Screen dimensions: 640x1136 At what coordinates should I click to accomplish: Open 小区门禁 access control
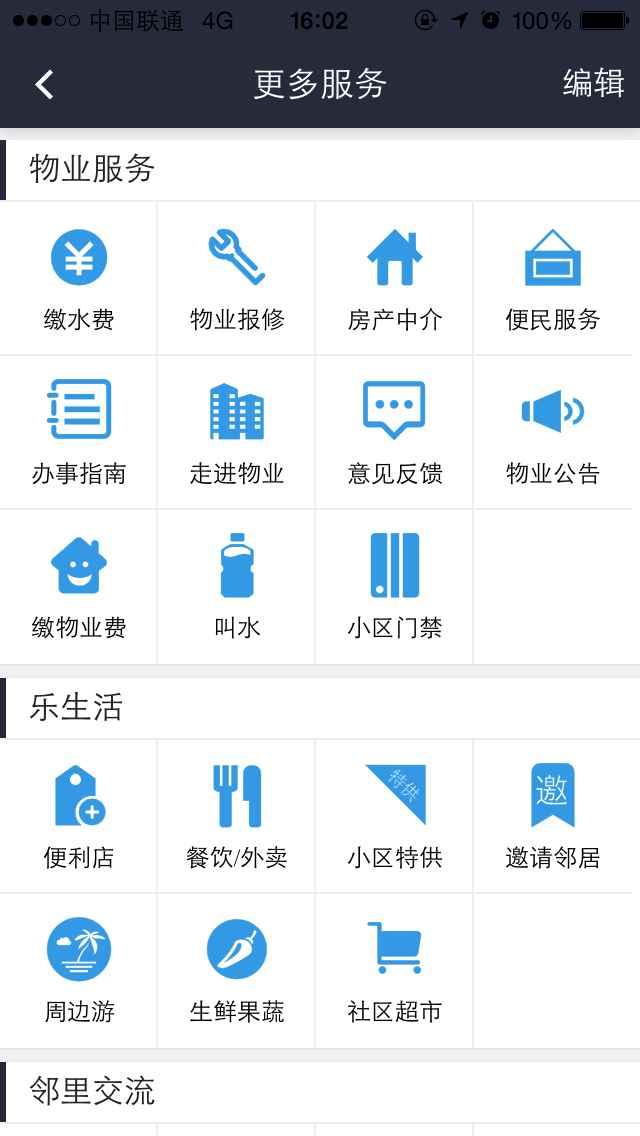click(395, 587)
